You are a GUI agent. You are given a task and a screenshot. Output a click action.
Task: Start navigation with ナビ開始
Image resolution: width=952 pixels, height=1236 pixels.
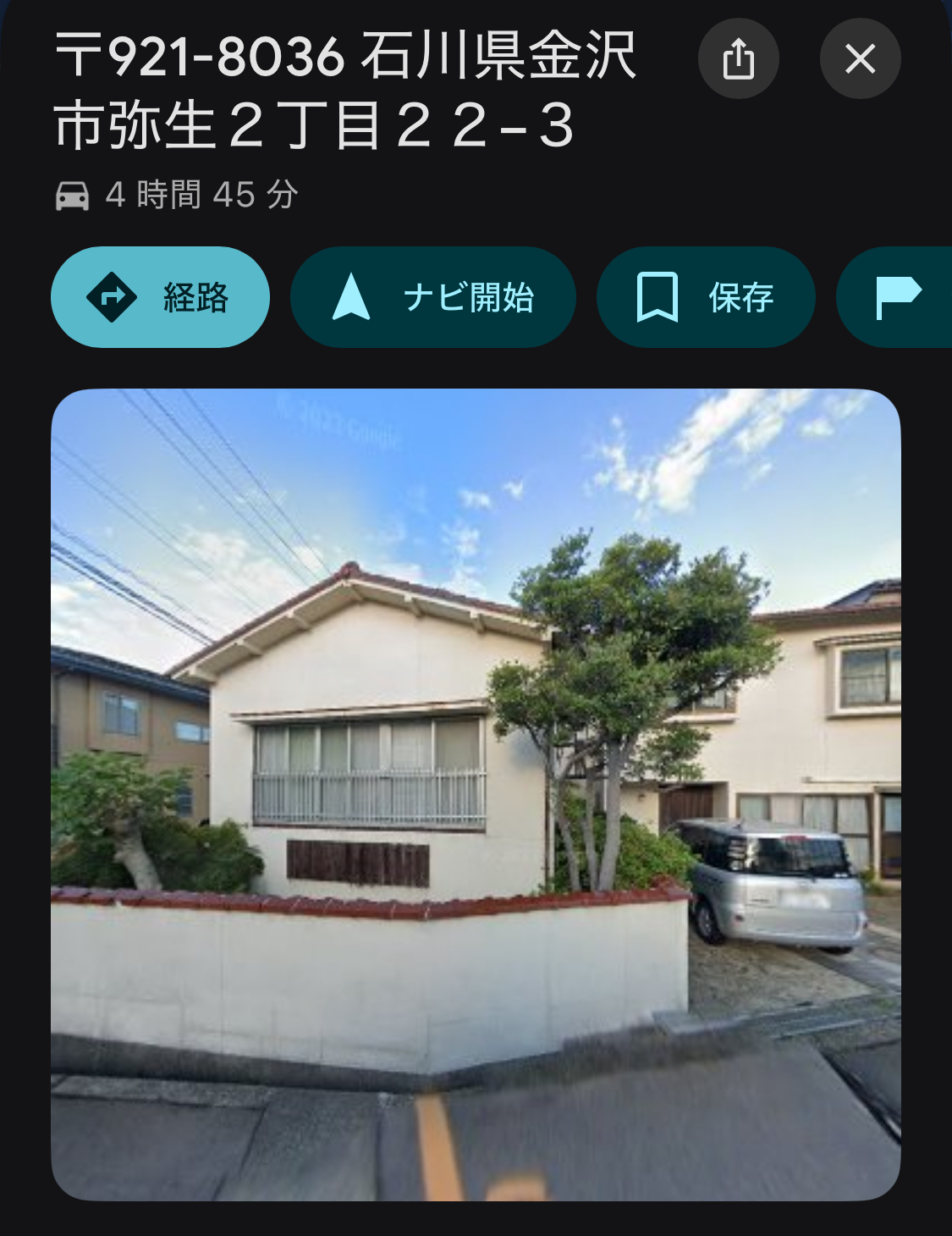click(x=432, y=297)
